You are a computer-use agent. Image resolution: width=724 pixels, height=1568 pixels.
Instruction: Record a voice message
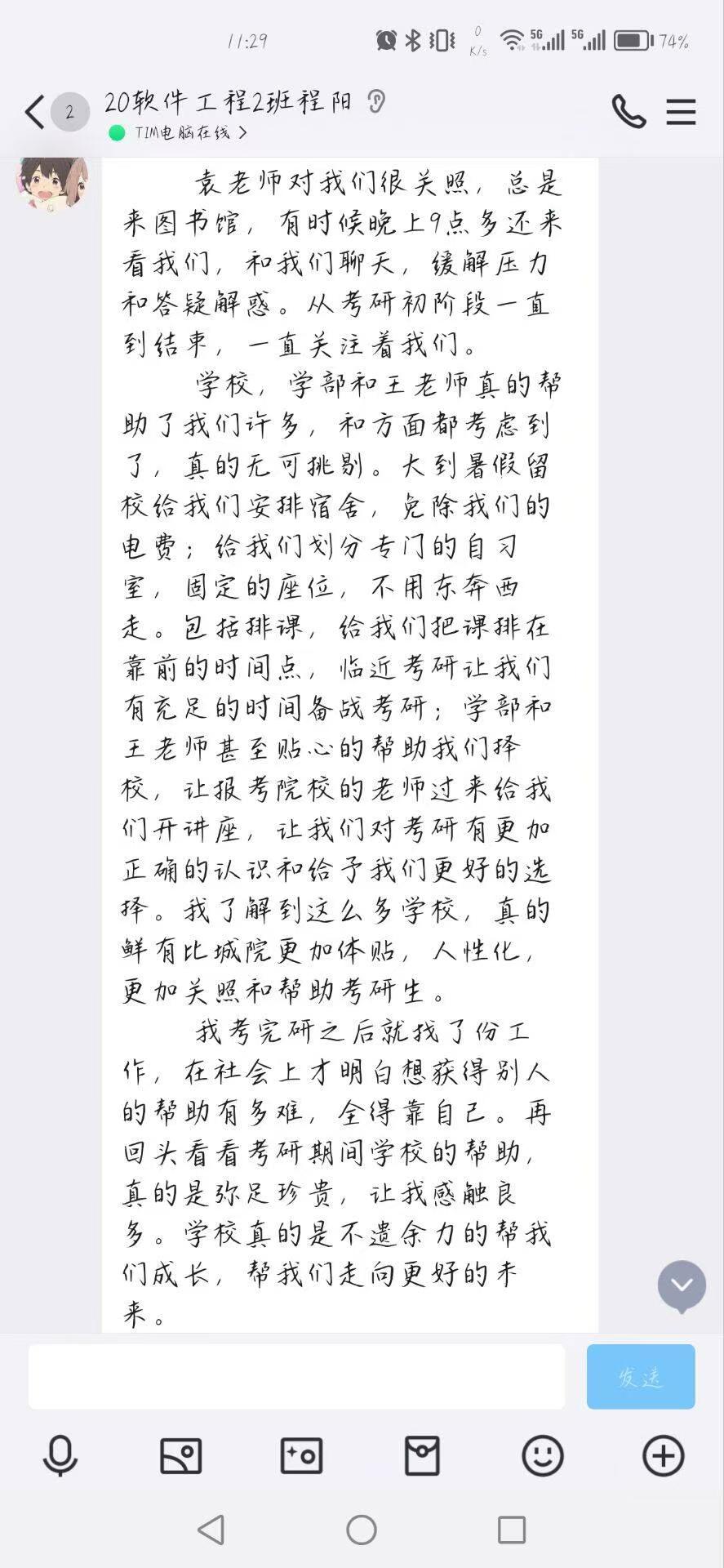point(60,1456)
